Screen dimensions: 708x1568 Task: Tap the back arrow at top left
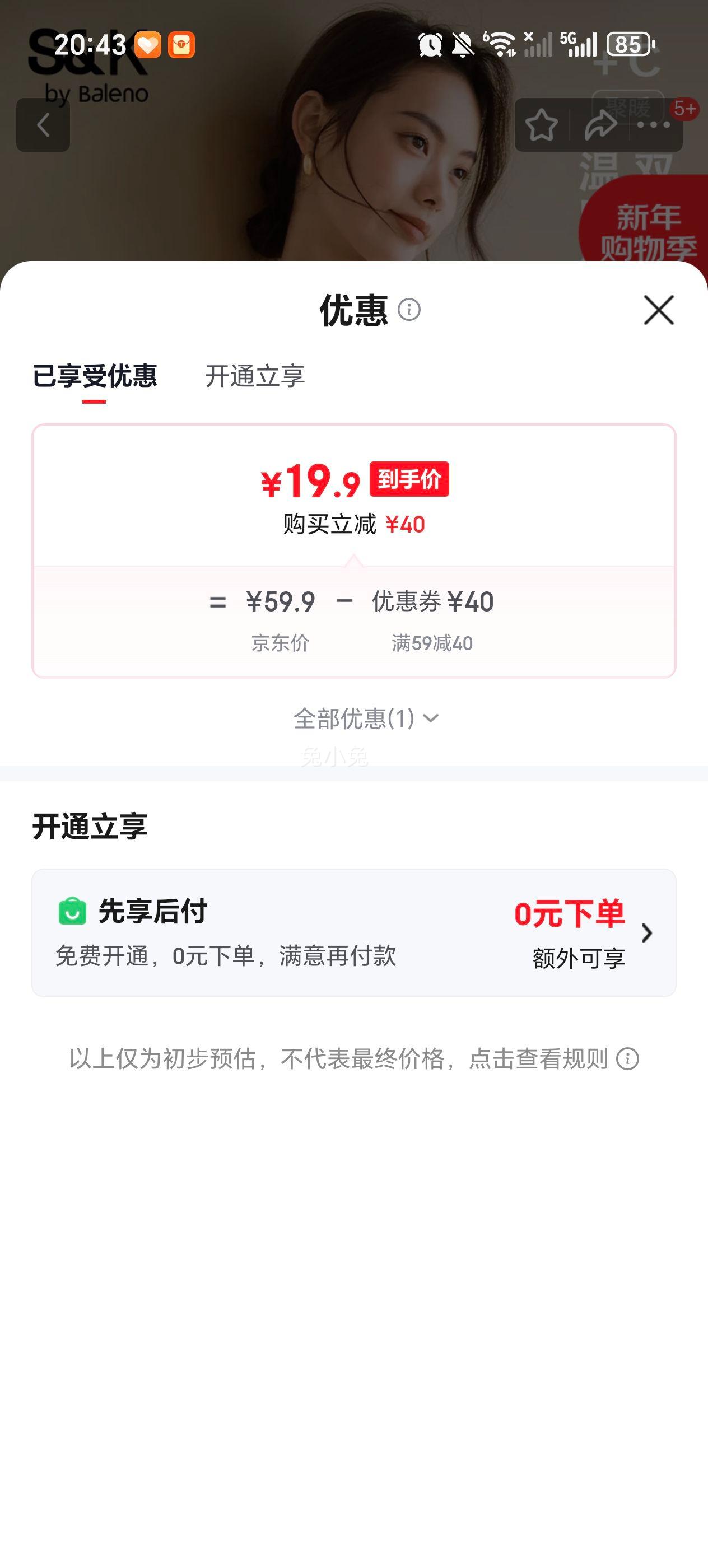[x=43, y=125]
